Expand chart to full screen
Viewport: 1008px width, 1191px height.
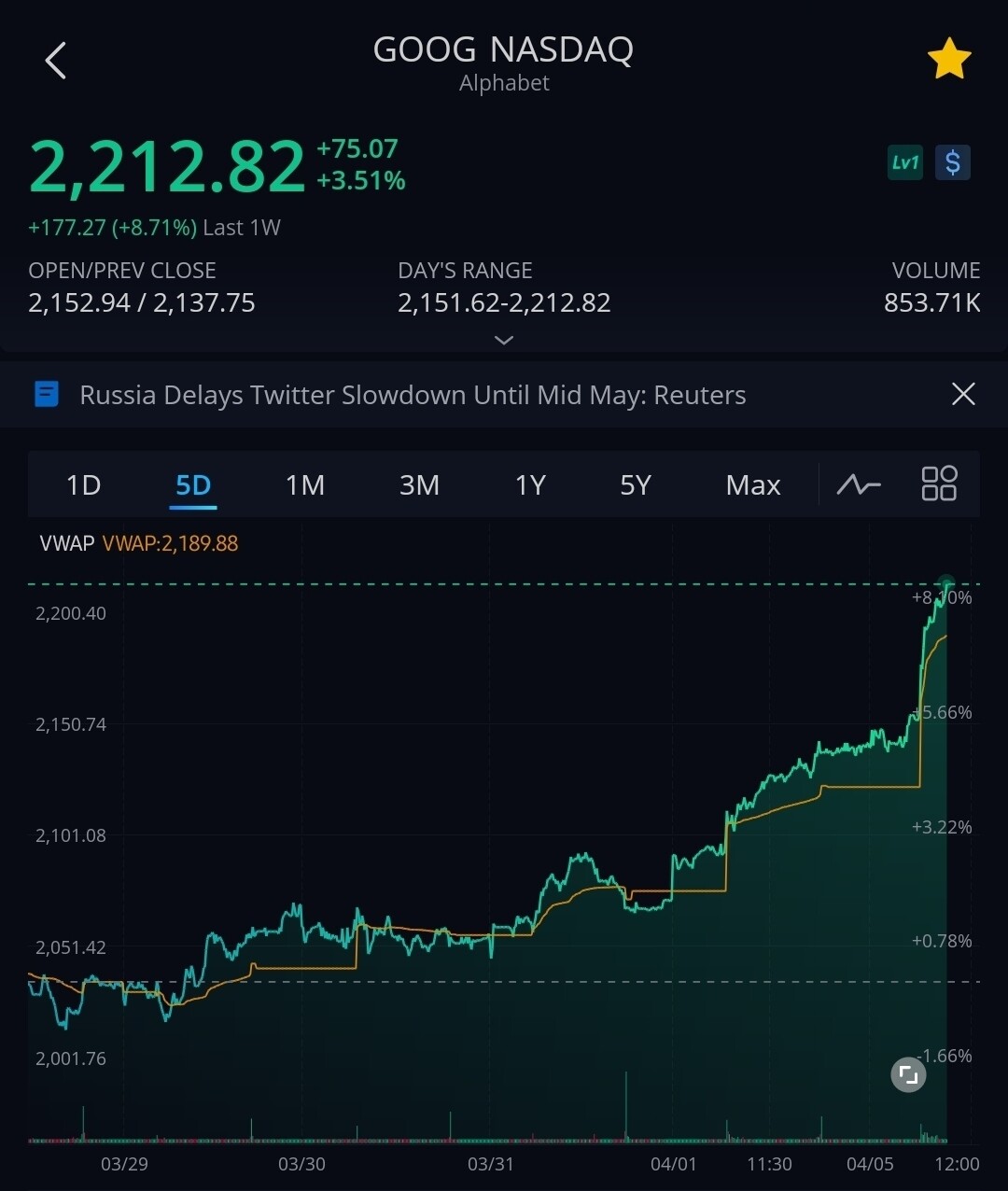point(908,1075)
